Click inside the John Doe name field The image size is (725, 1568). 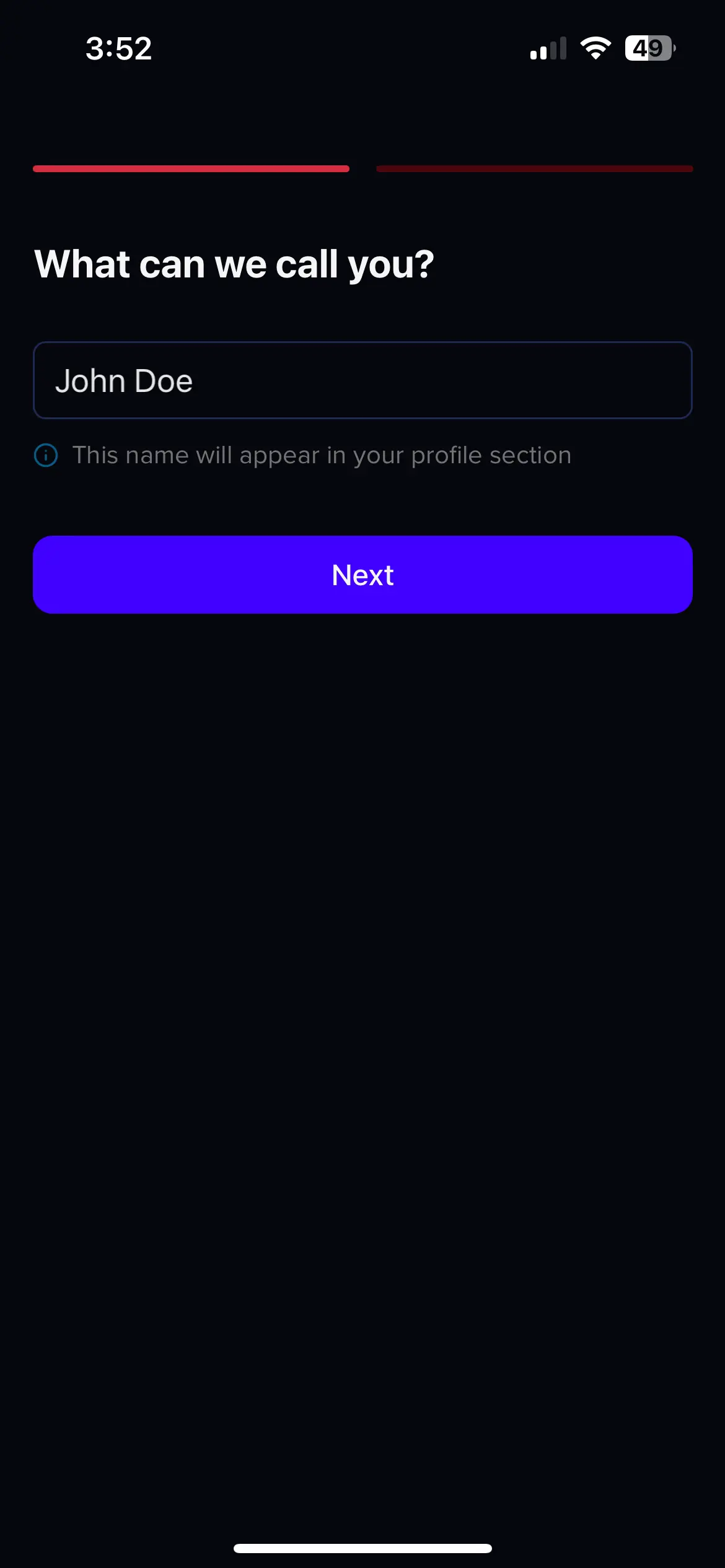(362, 380)
